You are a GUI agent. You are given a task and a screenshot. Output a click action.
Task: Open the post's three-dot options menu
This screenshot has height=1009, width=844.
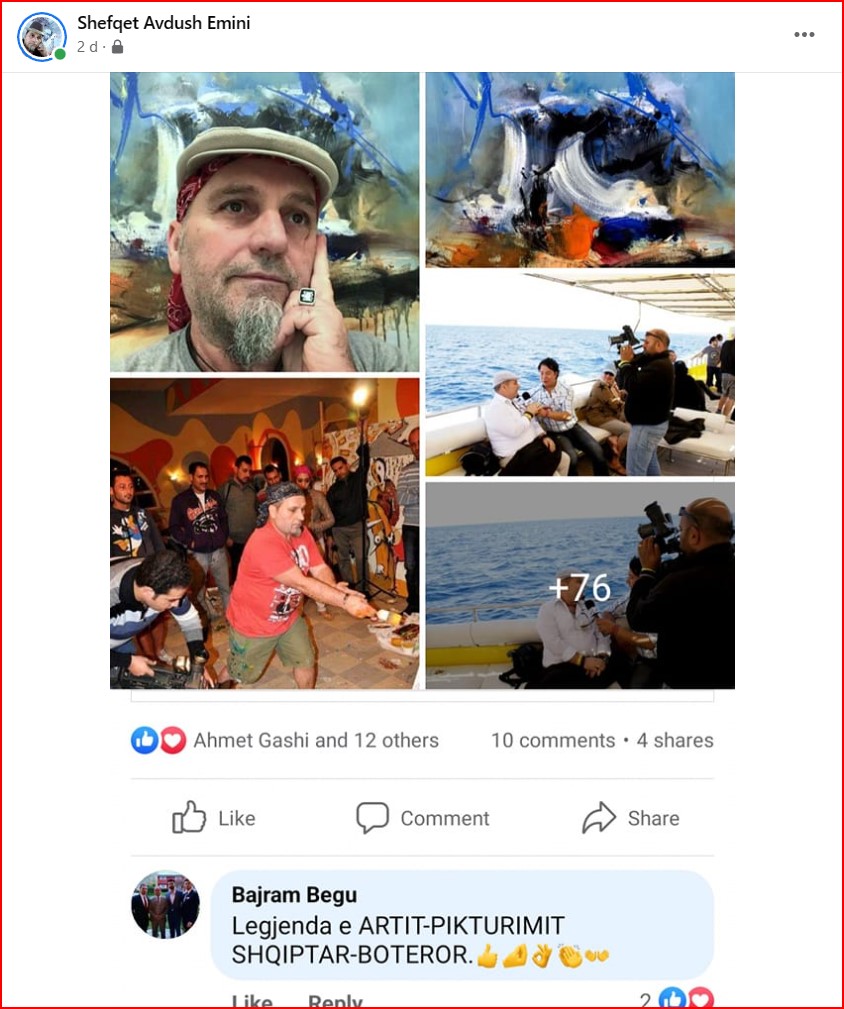pyautogui.click(x=804, y=35)
